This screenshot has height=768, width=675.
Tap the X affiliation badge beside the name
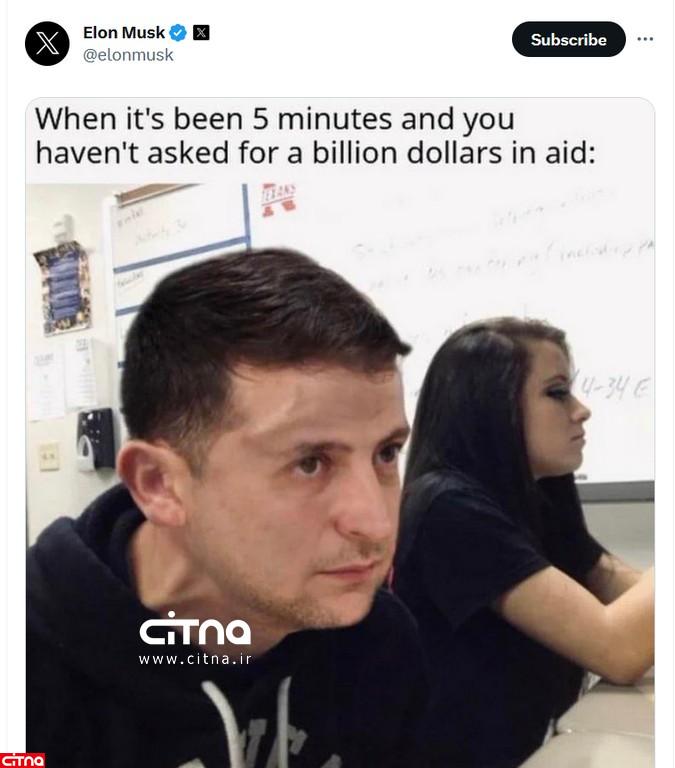coord(201,32)
